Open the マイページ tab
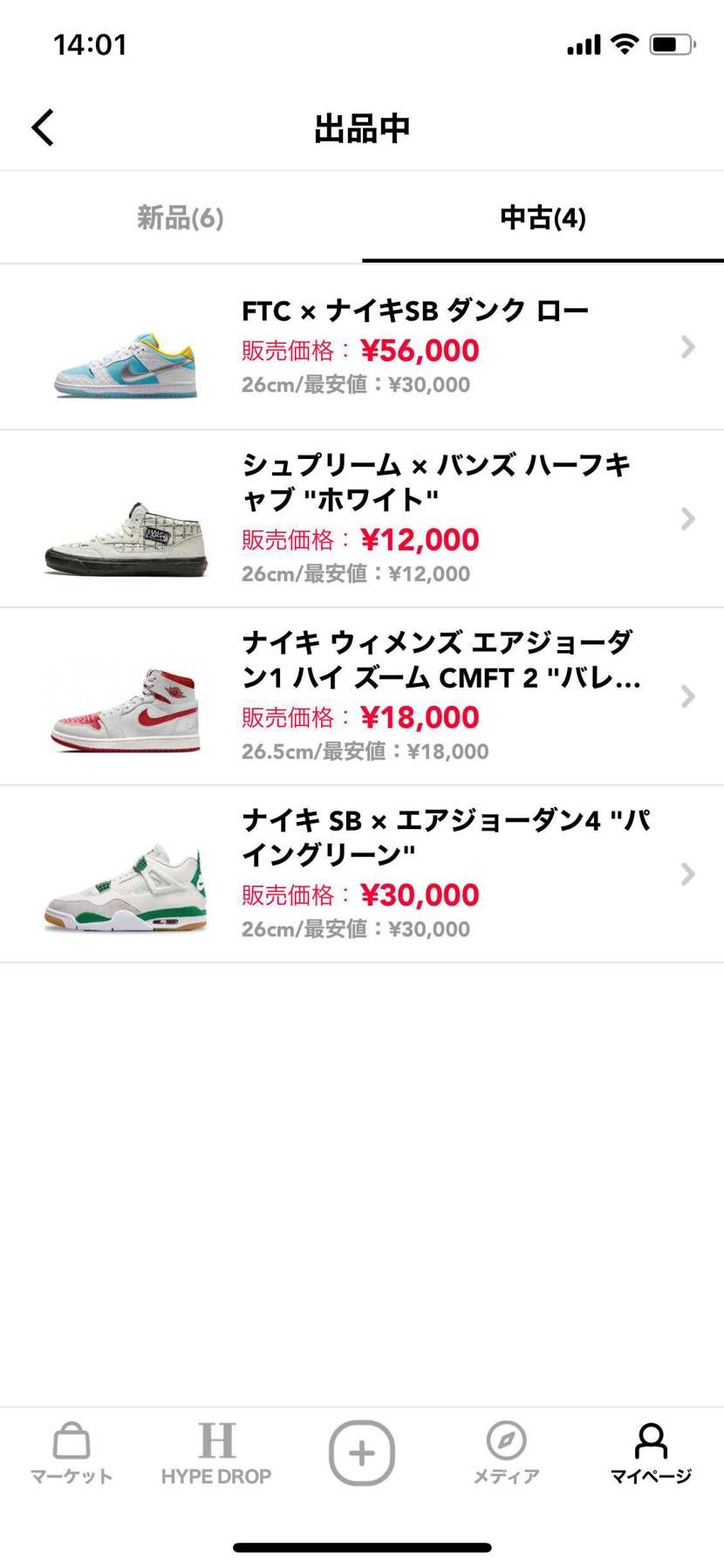Image resolution: width=724 pixels, height=1568 pixels. [x=651, y=1453]
